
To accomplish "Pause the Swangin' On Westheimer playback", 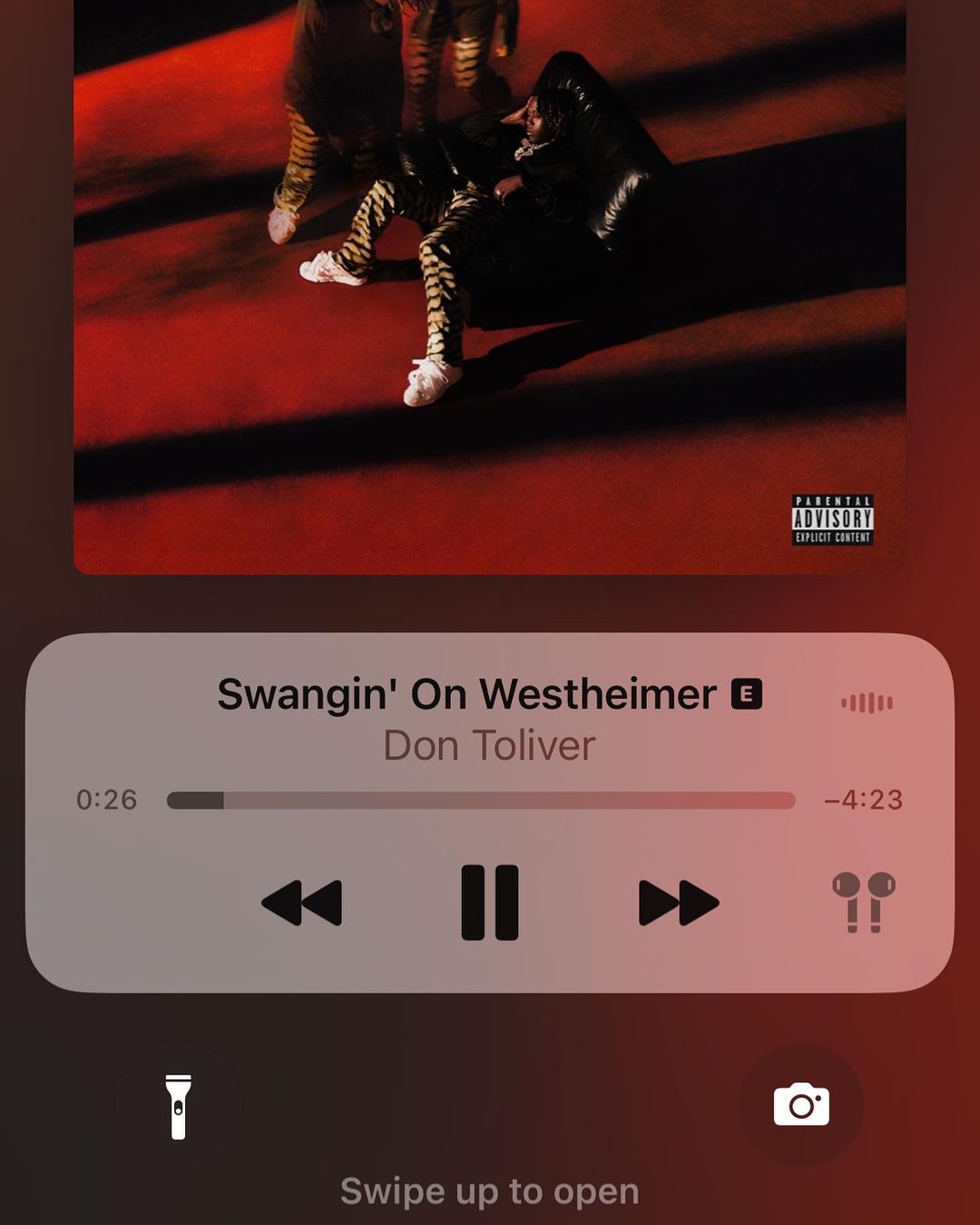I will pyautogui.click(x=490, y=902).
